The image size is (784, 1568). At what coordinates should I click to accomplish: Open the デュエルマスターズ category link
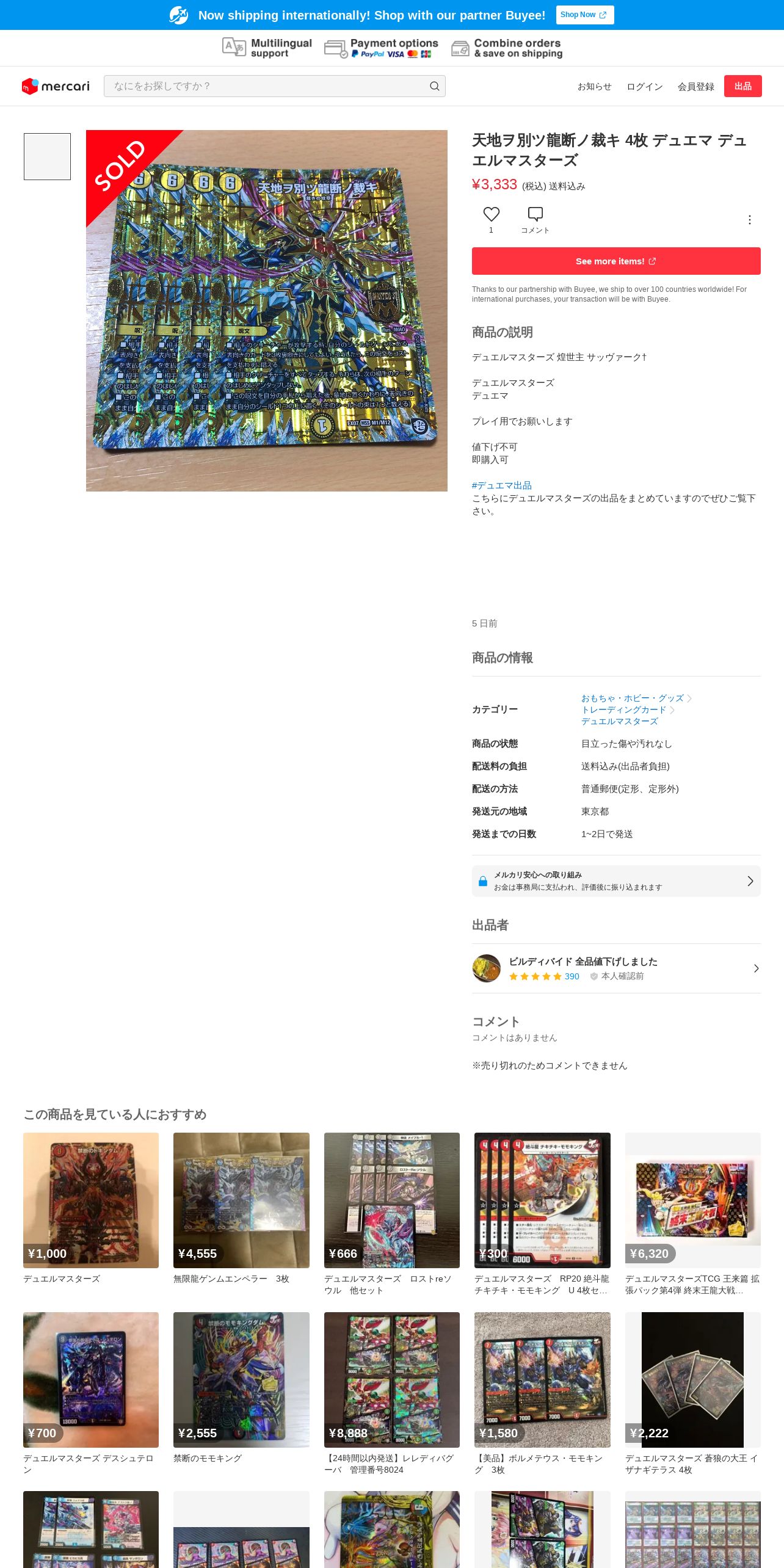click(619, 721)
